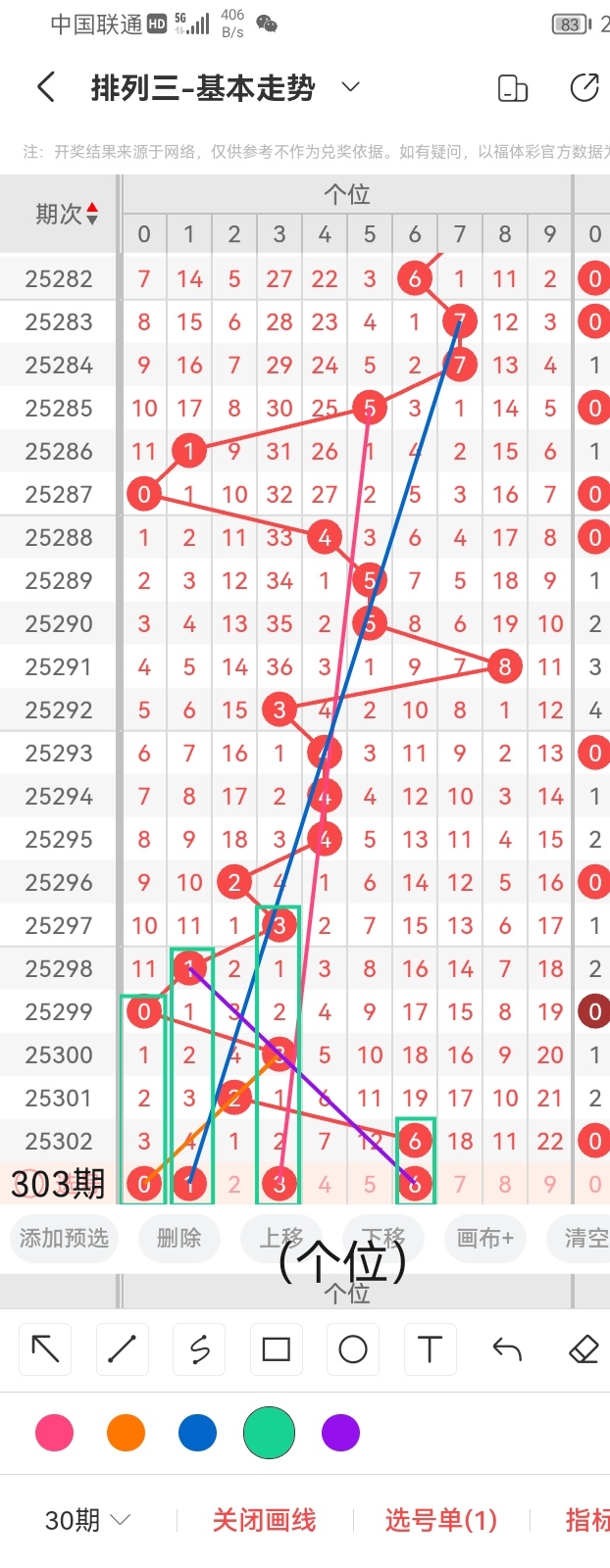The image size is (610, 1568).
Task: Choose the circle shape tool
Action: click(x=353, y=1349)
